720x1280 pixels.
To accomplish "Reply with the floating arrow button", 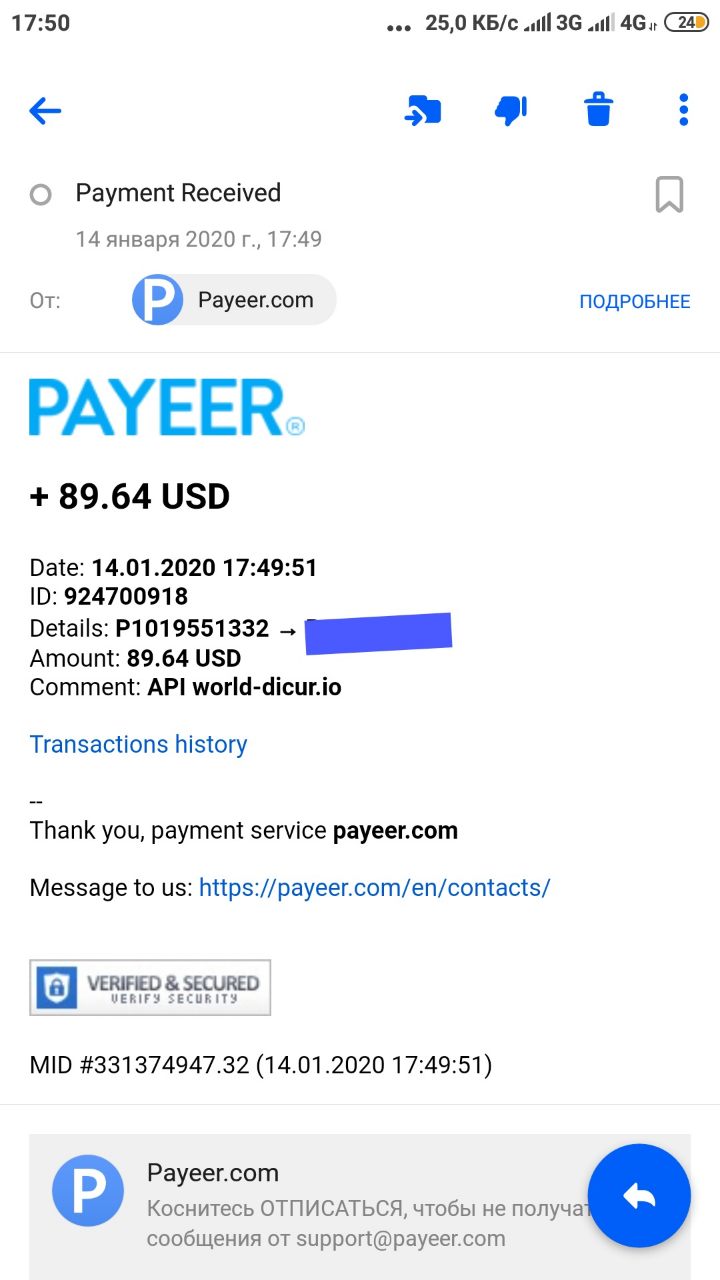I will (639, 1195).
